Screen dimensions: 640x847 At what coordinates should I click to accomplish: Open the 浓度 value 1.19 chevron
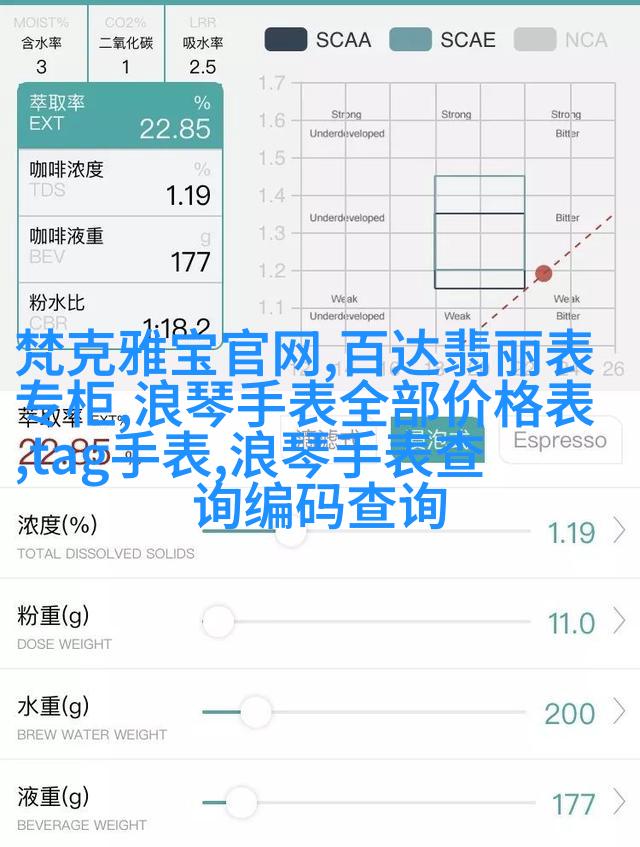620,531
